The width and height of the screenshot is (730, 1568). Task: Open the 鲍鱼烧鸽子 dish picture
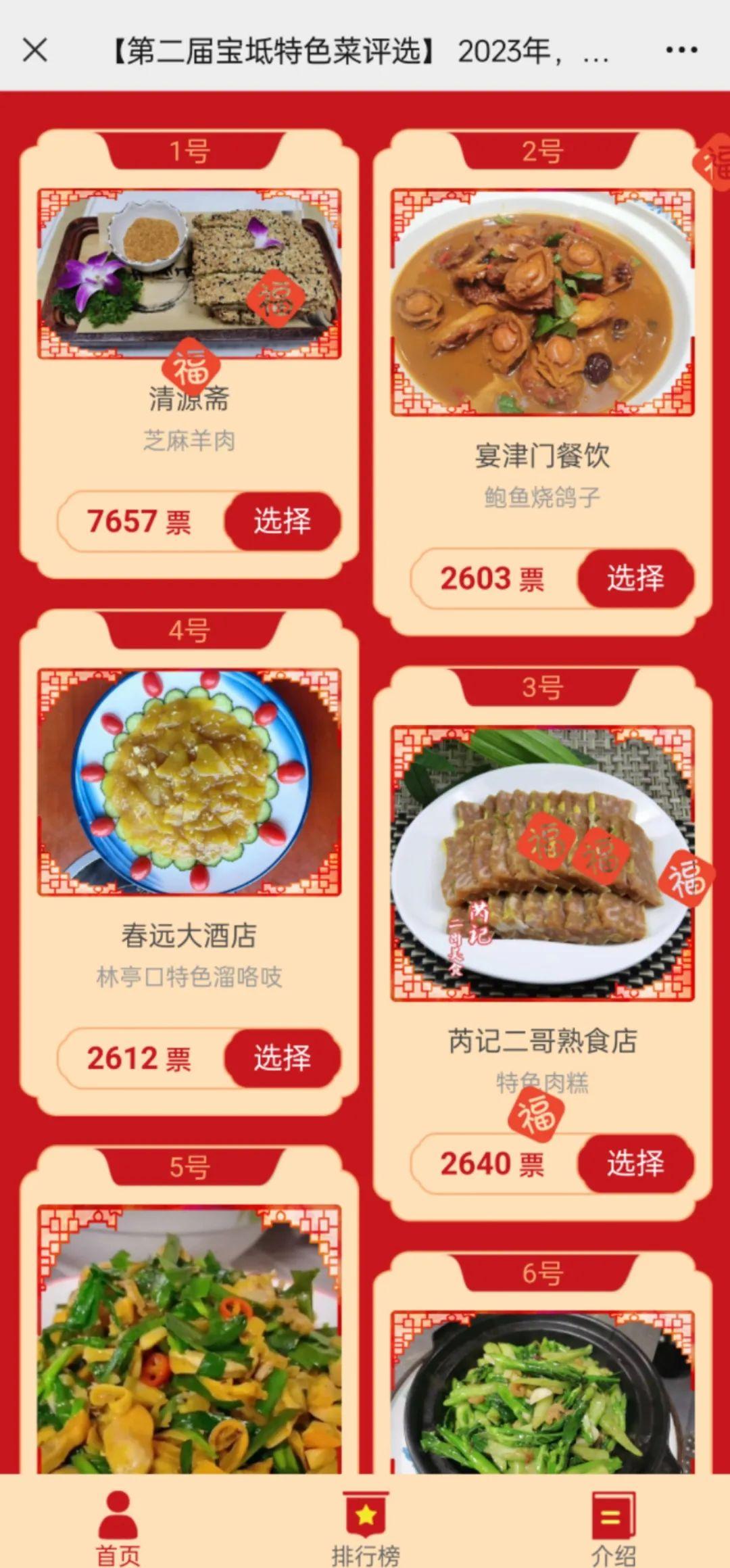[x=542, y=302]
